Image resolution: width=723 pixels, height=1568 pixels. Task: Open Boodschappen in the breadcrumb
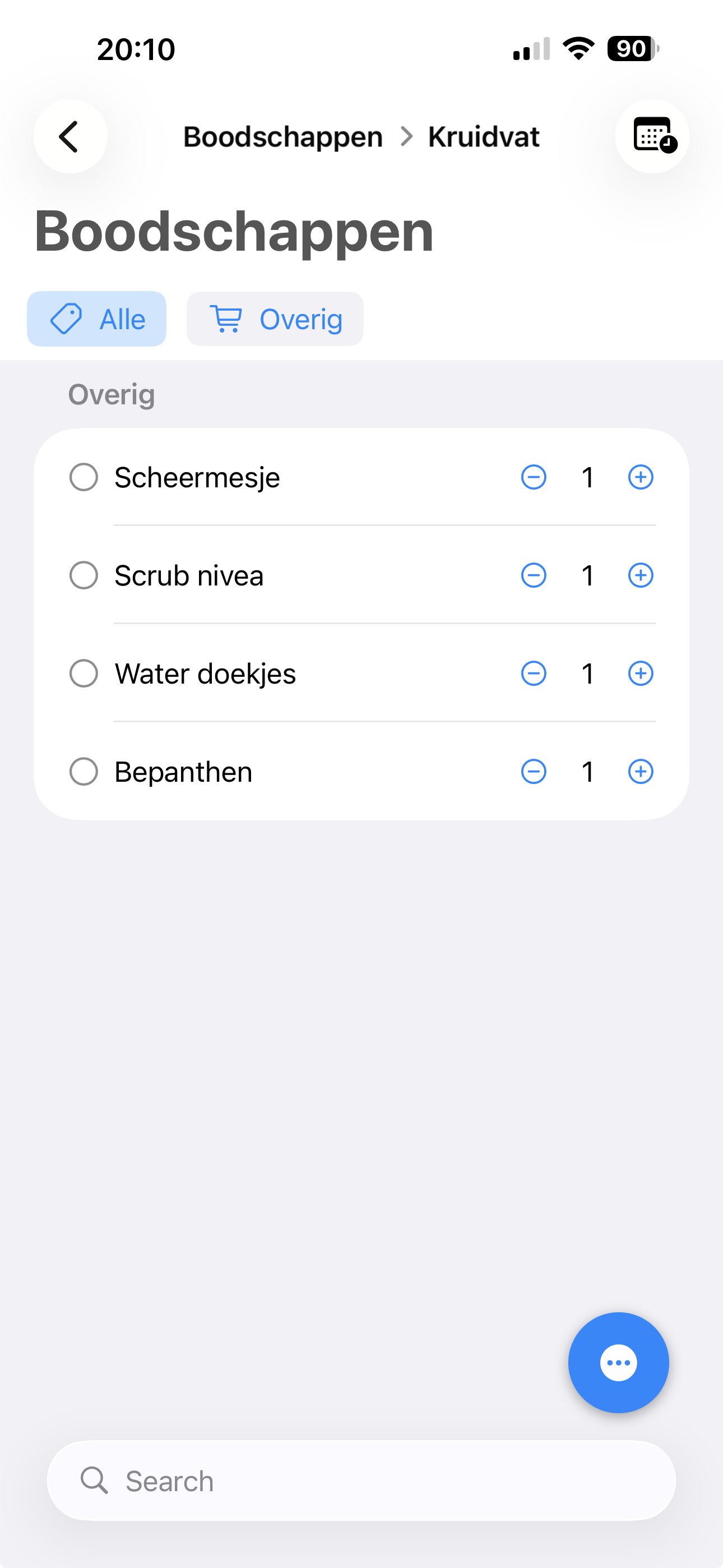(x=282, y=136)
